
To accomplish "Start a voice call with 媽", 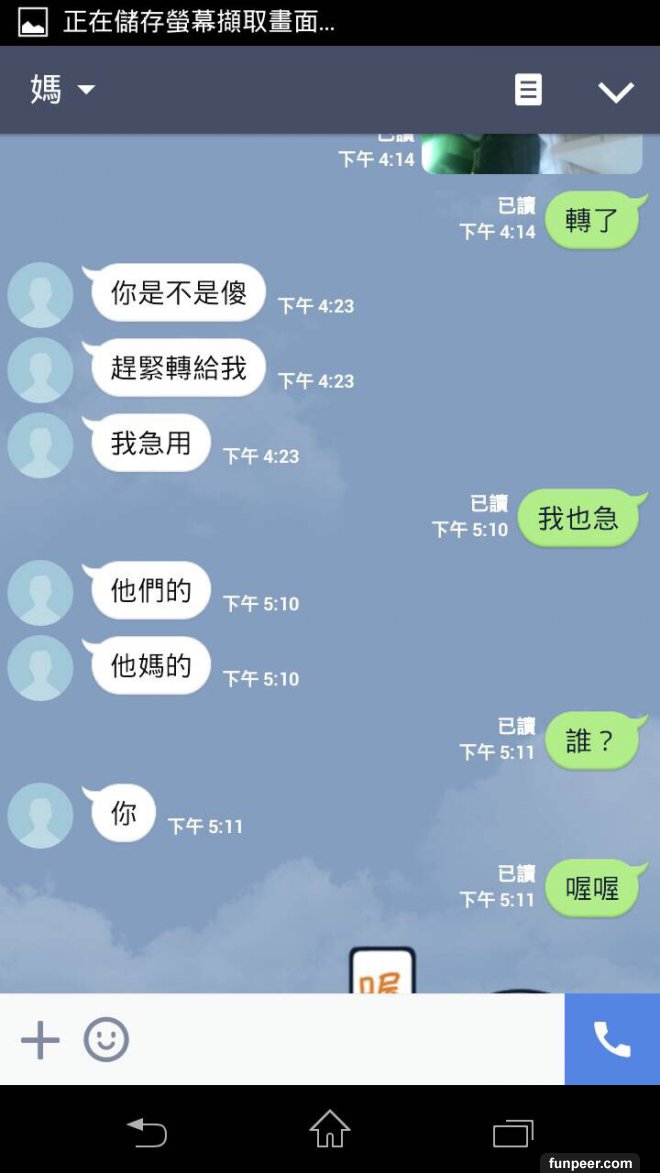I will [x=612, y=1040].
